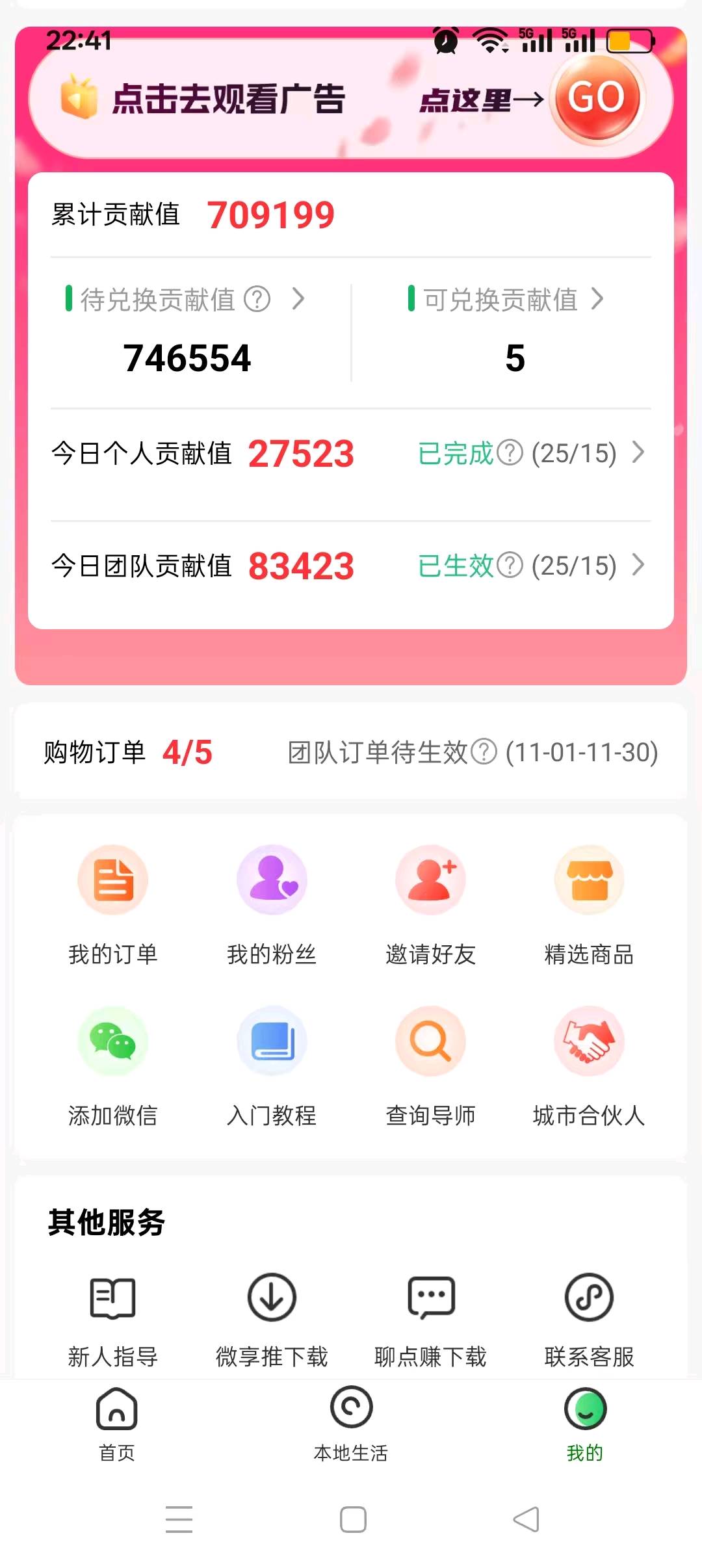Tap 微享推下载 download icon
This screenshot has height=1568, width=702.
[271, 1303]
